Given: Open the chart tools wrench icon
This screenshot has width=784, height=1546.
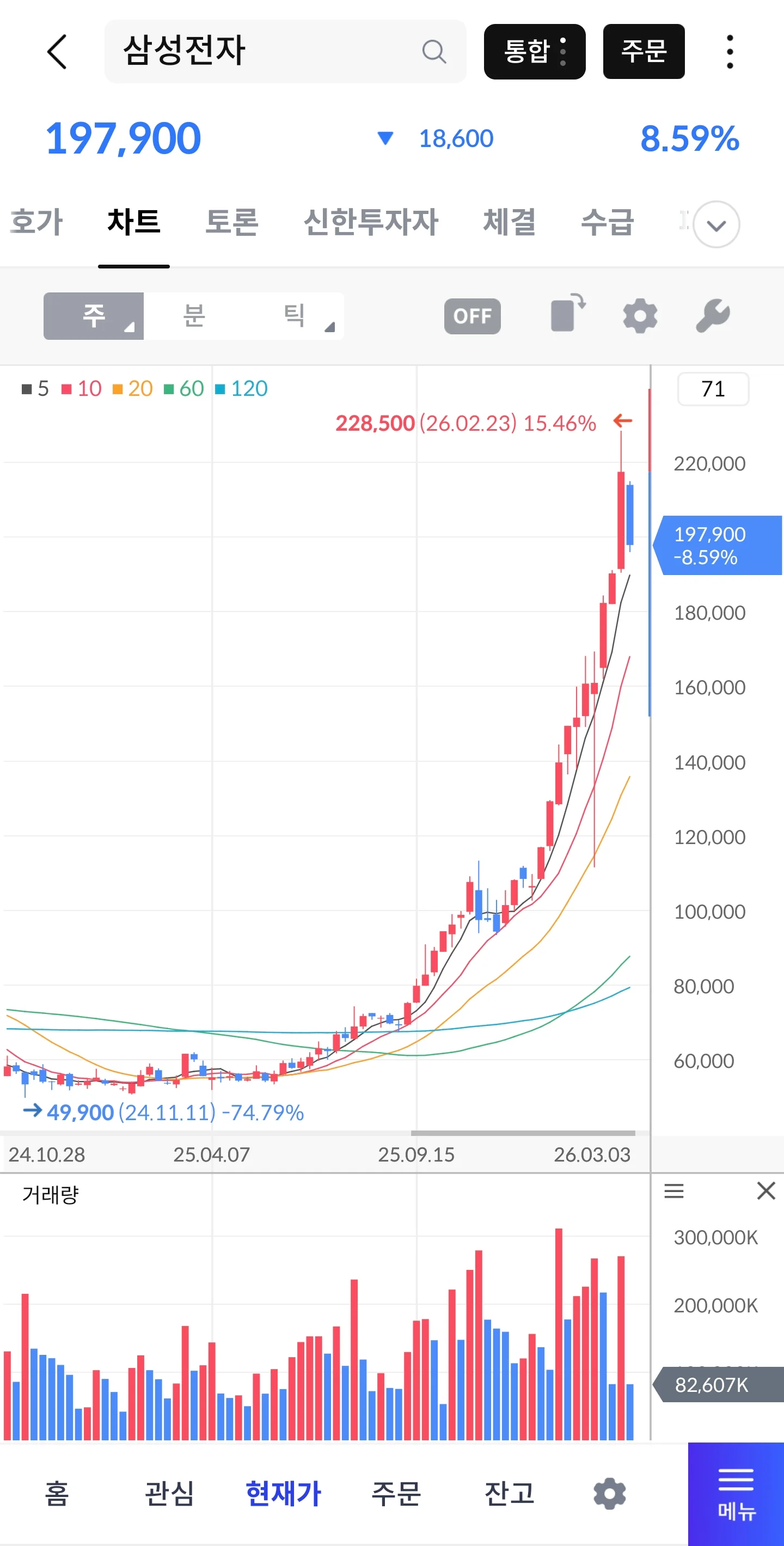Looking at the screenshot, I should coord(713,316).
